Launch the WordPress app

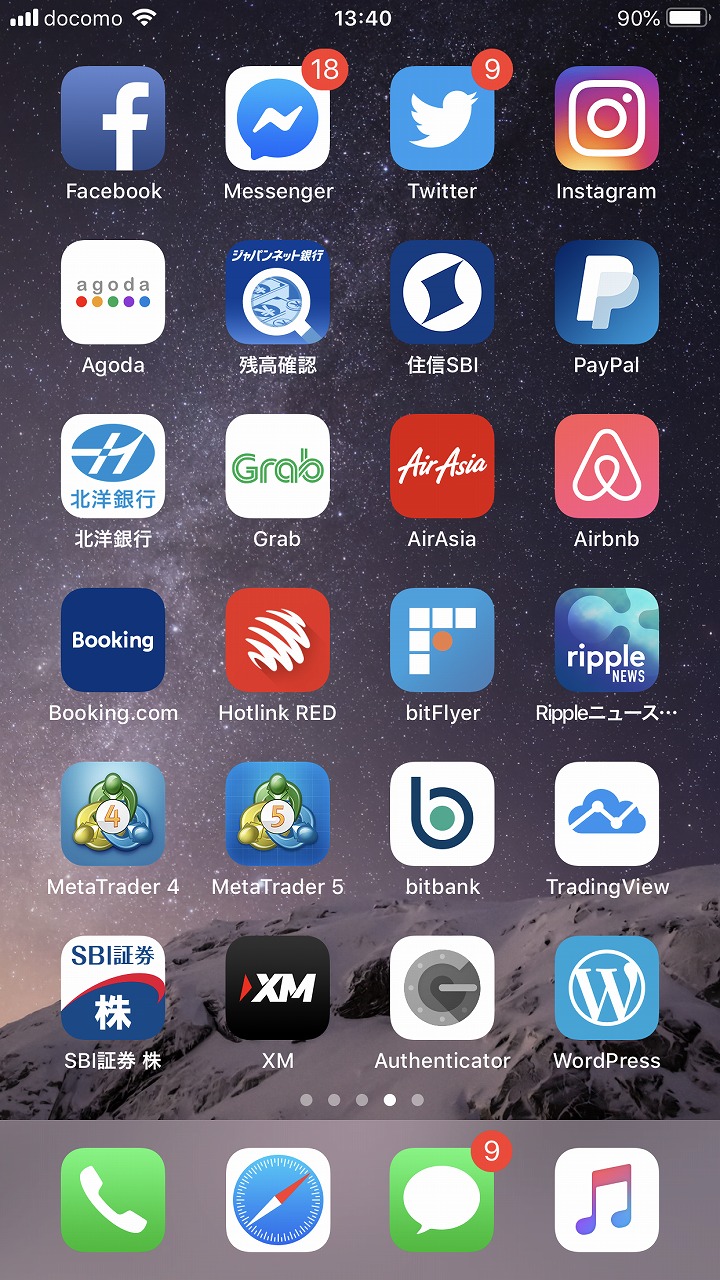pyautogui.click(x=606, y=988)
